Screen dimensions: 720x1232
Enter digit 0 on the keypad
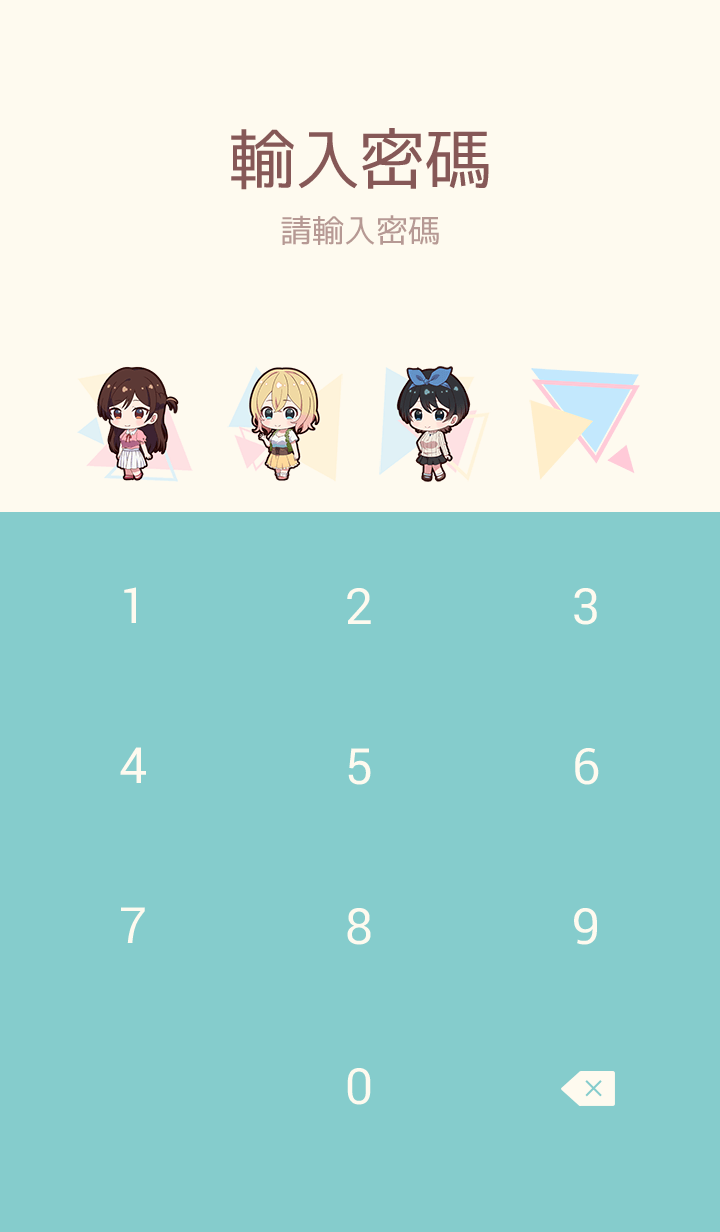click(x=359, y=1087)
